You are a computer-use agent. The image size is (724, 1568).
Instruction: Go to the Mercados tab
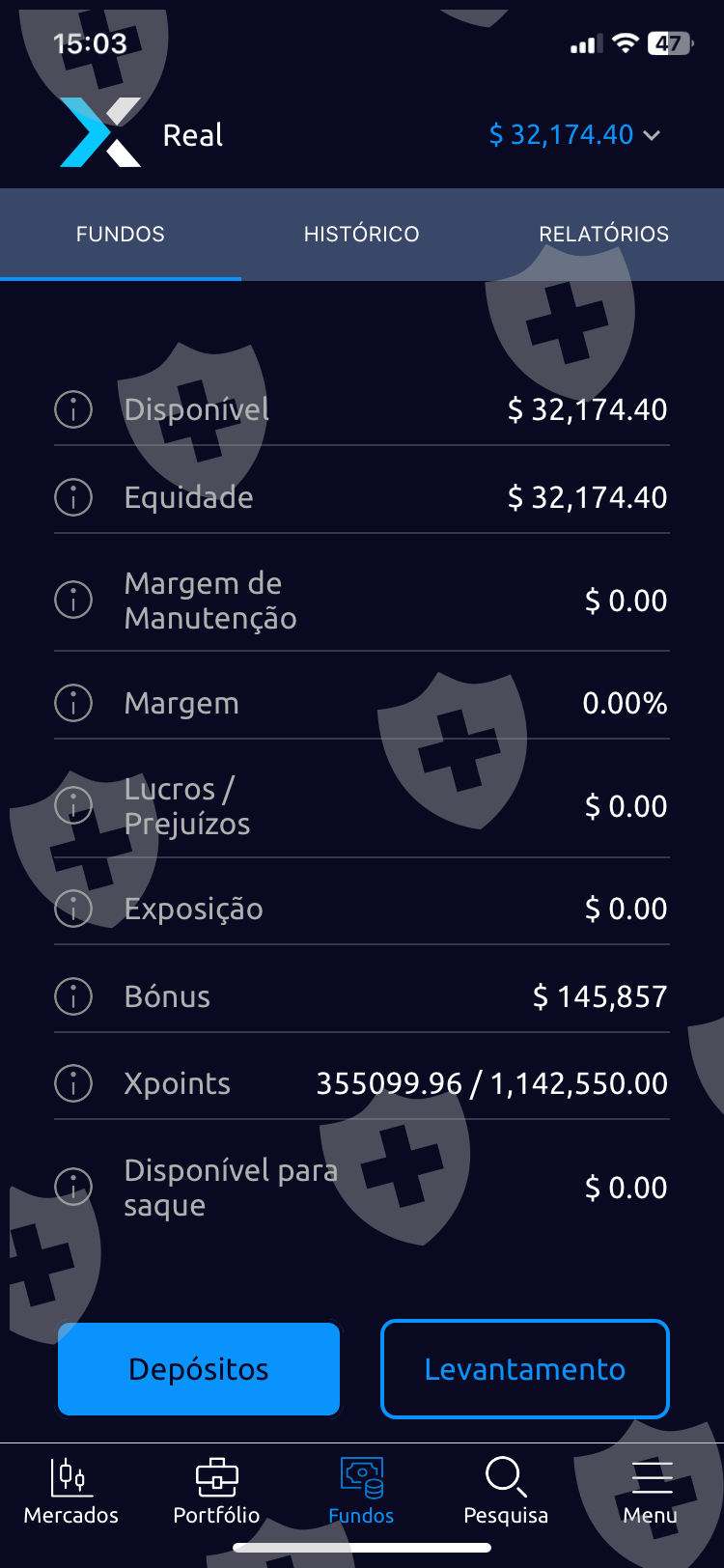71,1492
